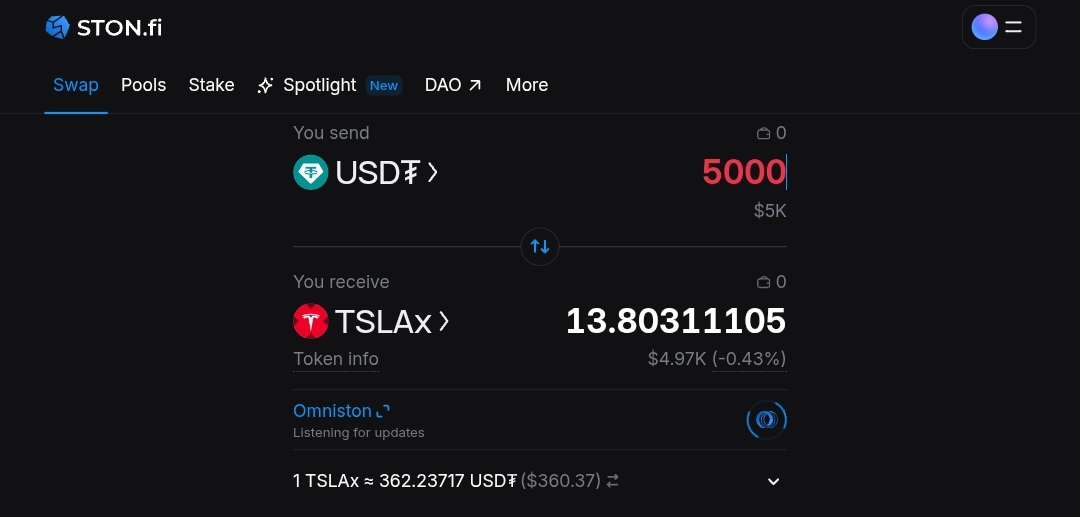Choose a different token than TSLAx
The width and height of the screenshot is (1080, 517).
[x=372, y=321]
